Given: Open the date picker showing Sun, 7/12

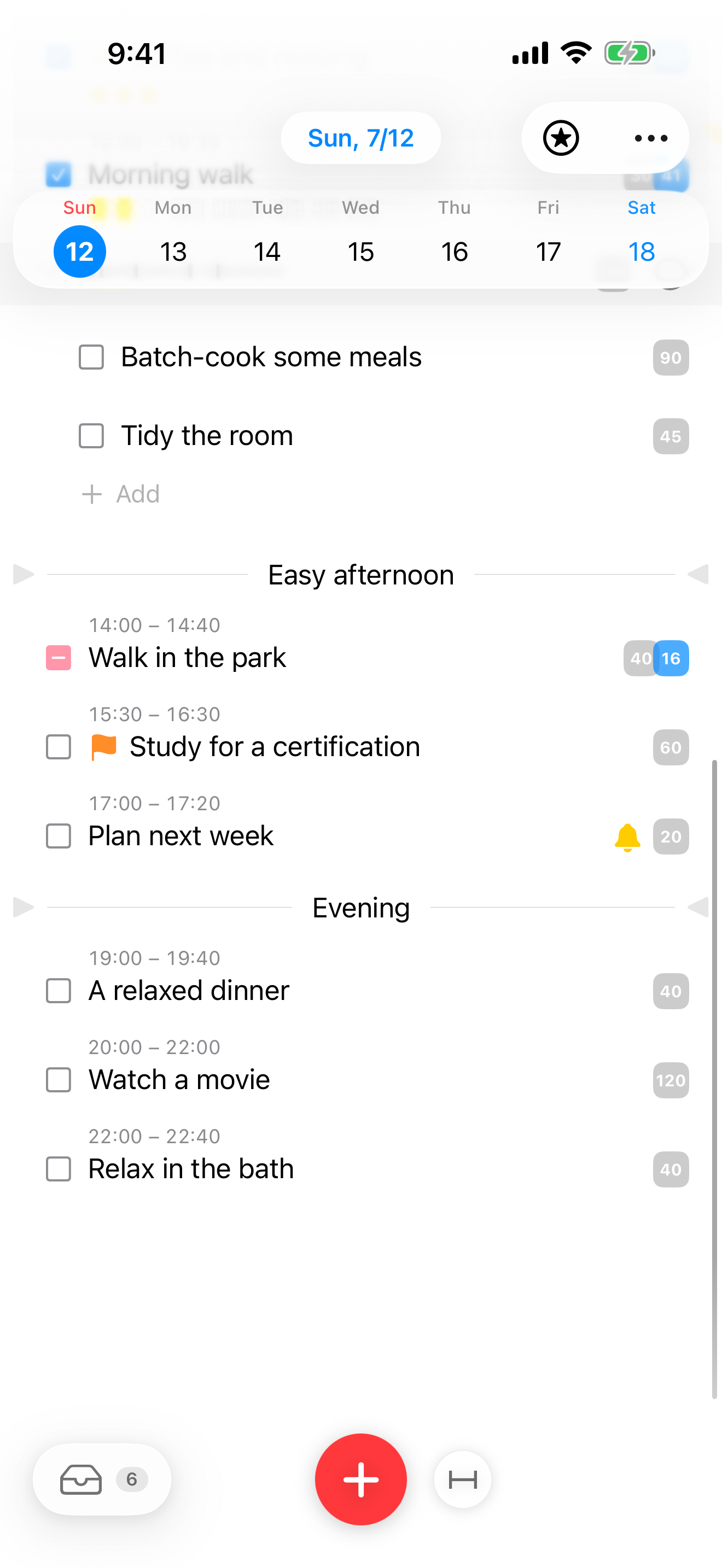Looking at the screenshot, I should (x=360, y=138).
